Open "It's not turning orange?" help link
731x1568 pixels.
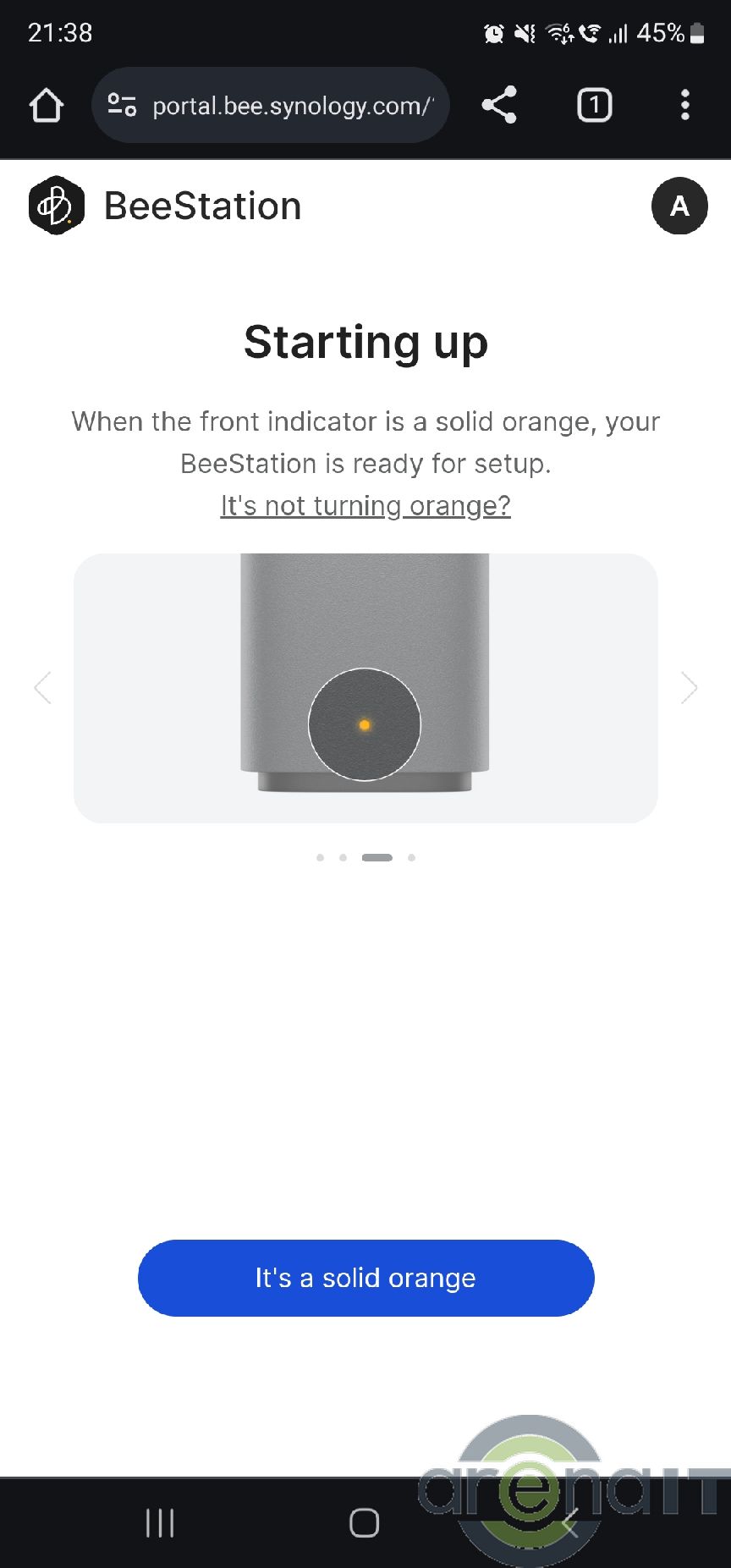[x=365, y=505]
